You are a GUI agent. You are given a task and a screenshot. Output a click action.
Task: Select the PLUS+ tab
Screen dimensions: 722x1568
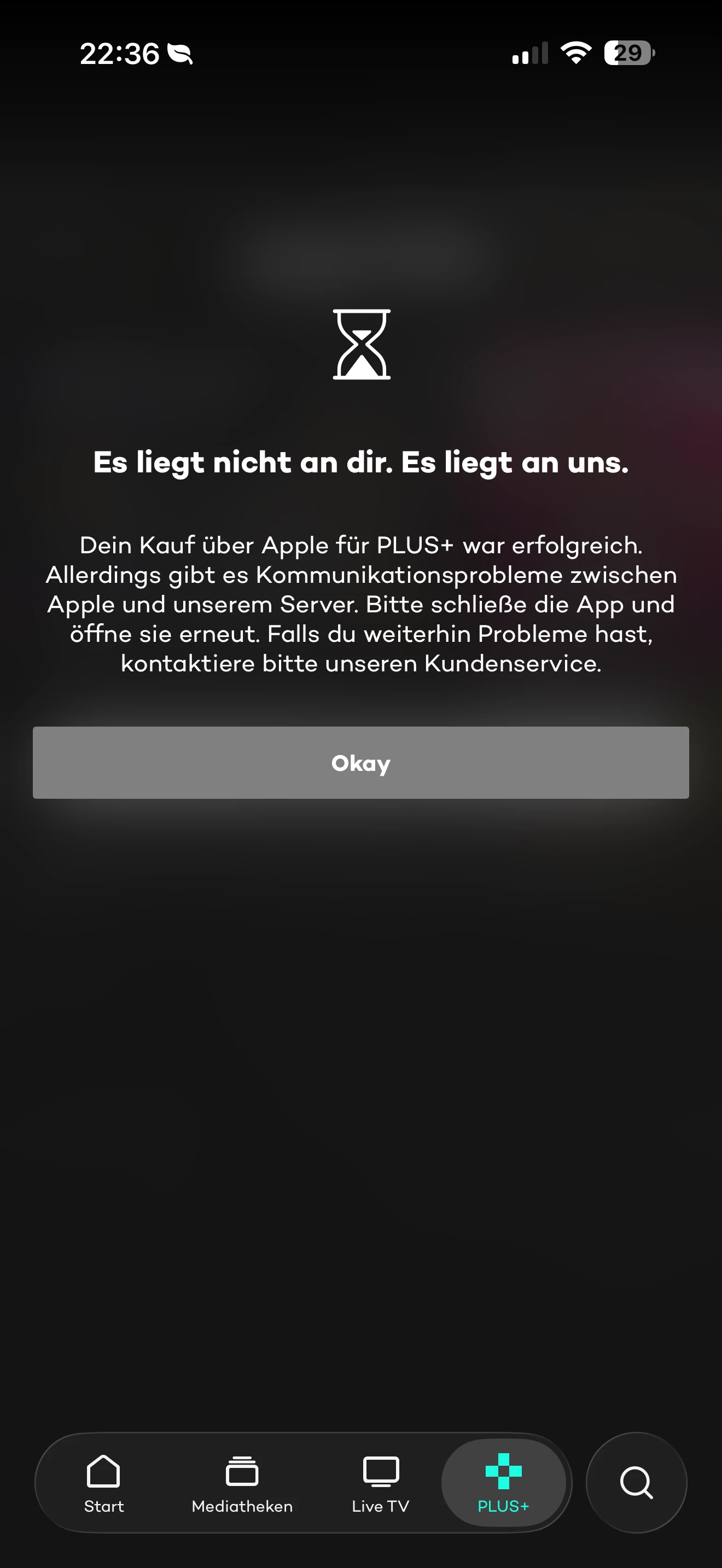point(503,1483)
